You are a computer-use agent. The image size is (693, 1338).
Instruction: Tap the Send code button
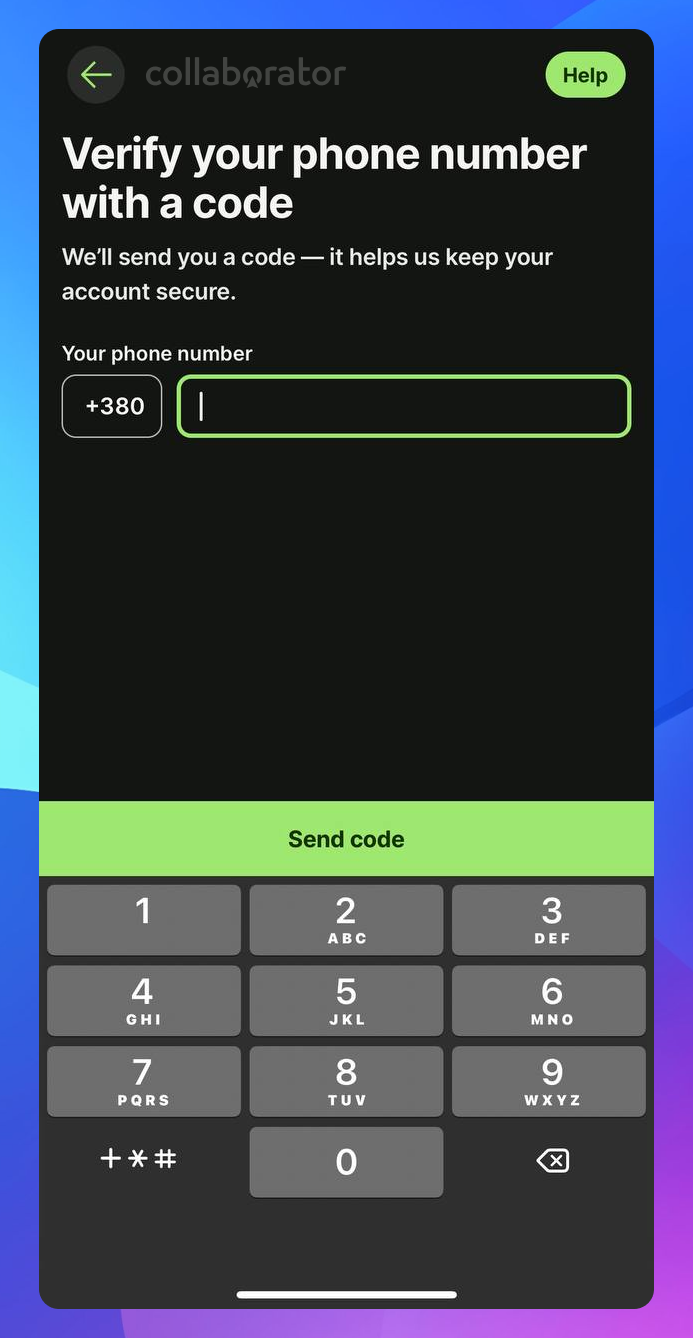[x=346, y=839]
